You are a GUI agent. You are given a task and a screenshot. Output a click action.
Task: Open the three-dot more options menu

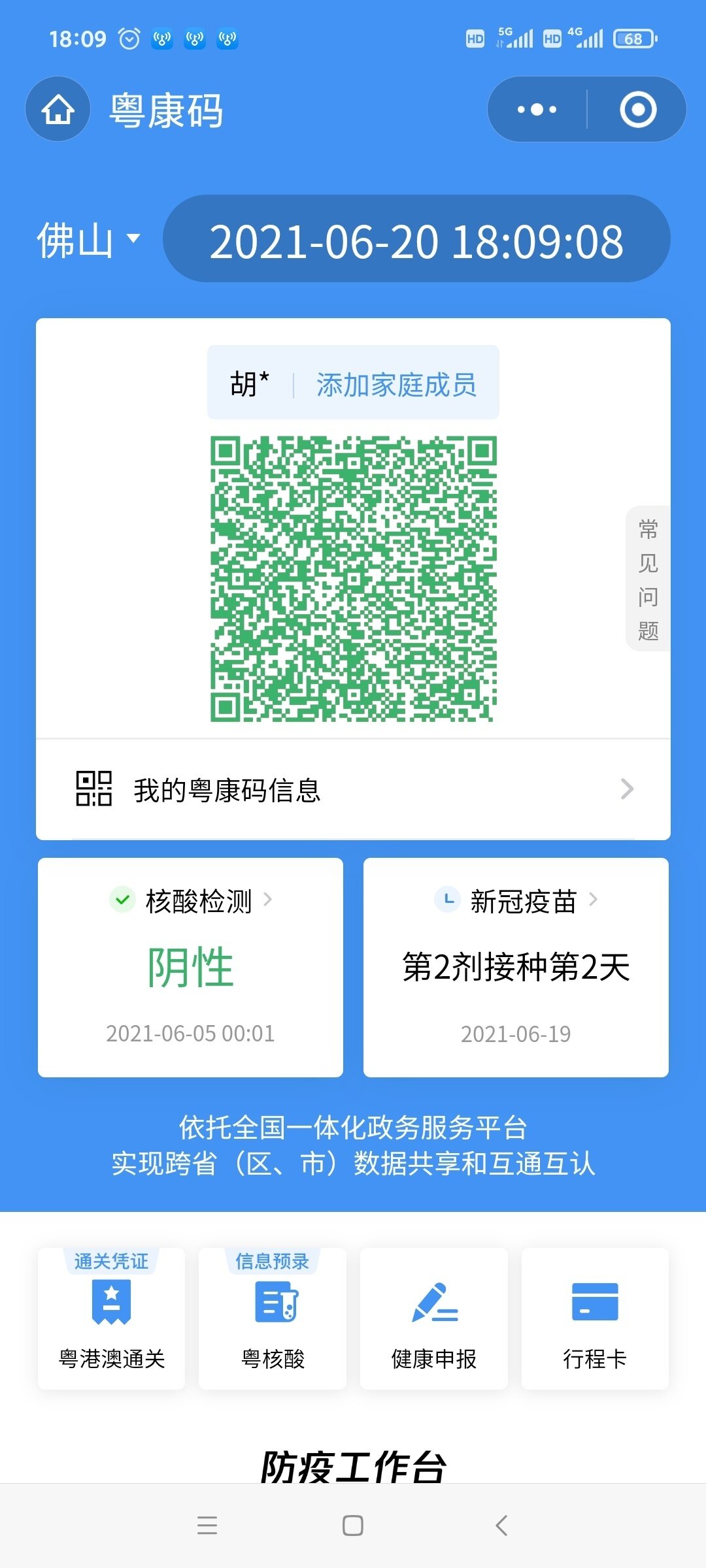coord(537,109)
